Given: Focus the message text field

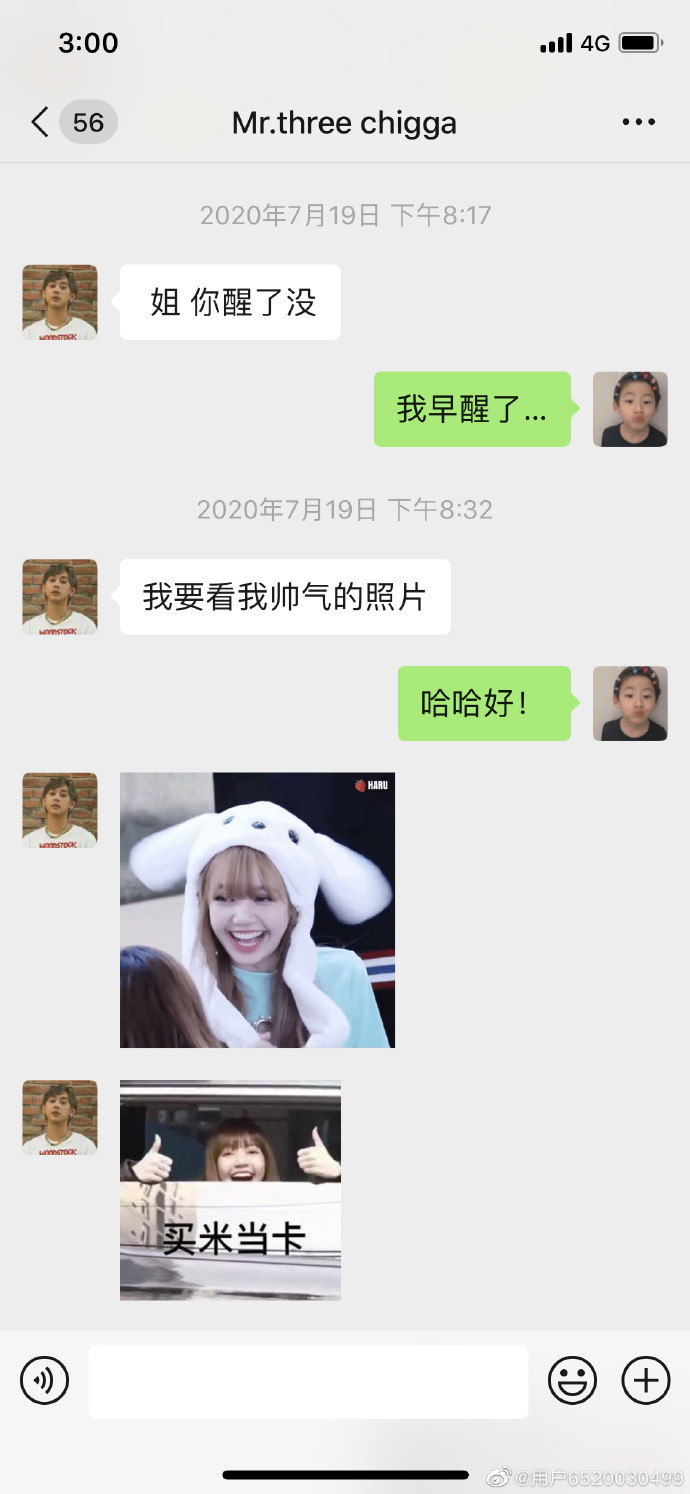Looking at the screenshot, I should coord(308,1381).
